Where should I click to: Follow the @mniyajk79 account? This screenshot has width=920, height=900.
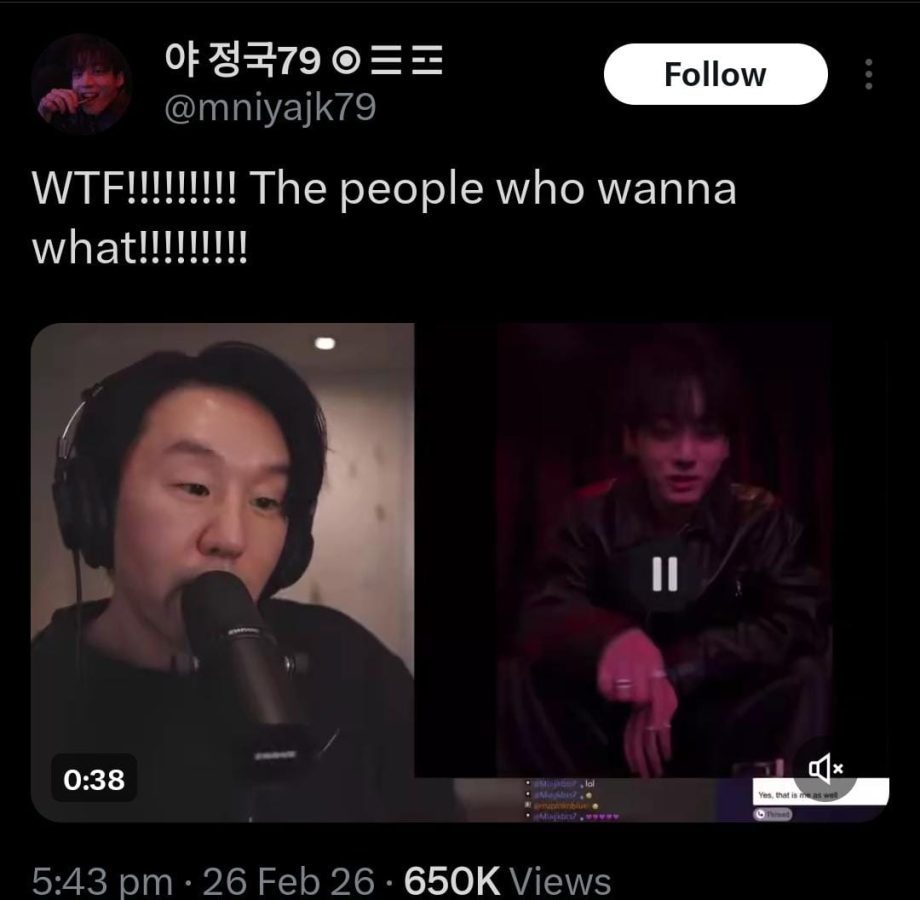tap(715, 75)
